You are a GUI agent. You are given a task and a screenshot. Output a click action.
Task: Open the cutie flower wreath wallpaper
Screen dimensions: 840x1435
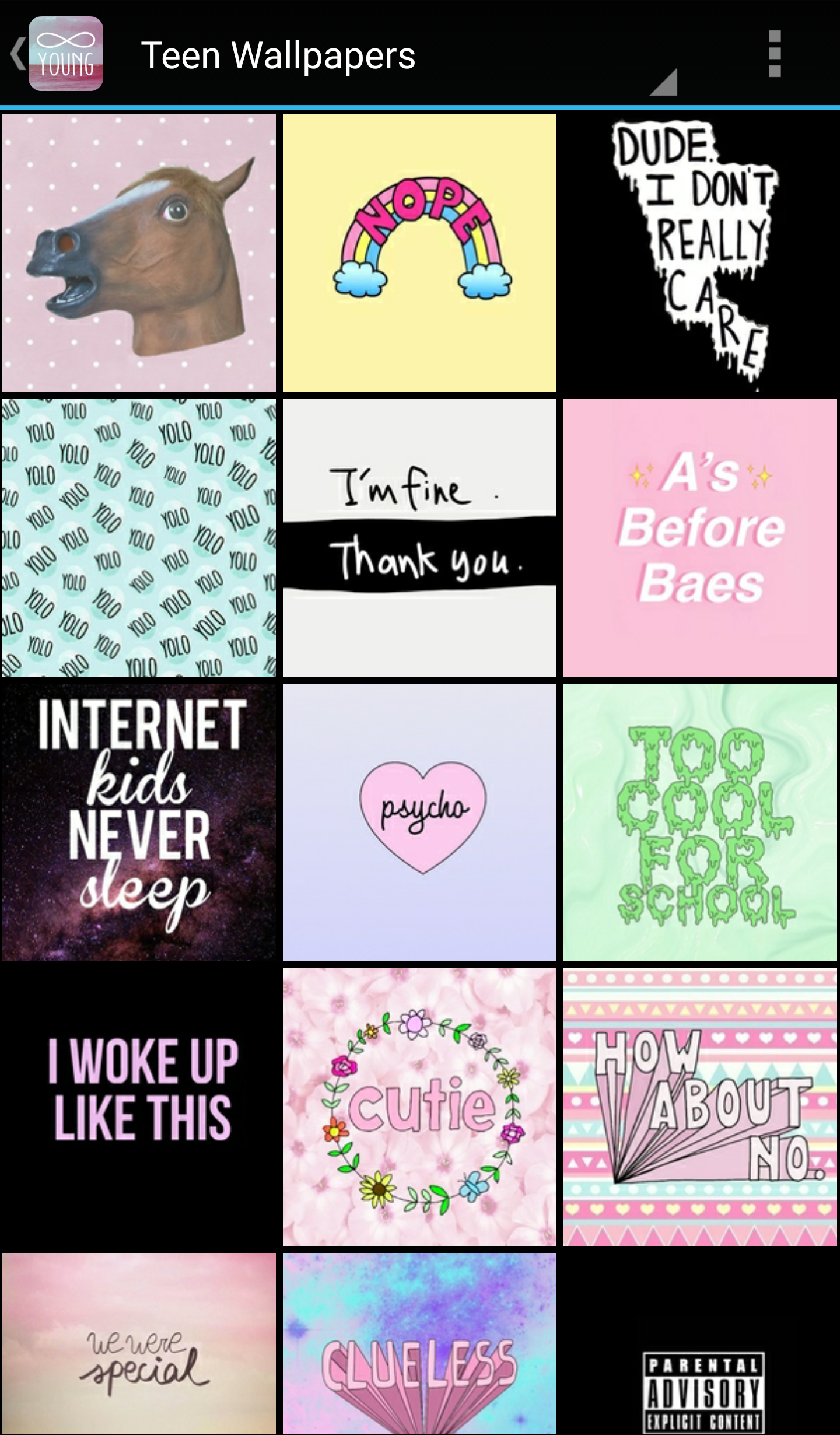(x=419, y=1107)
